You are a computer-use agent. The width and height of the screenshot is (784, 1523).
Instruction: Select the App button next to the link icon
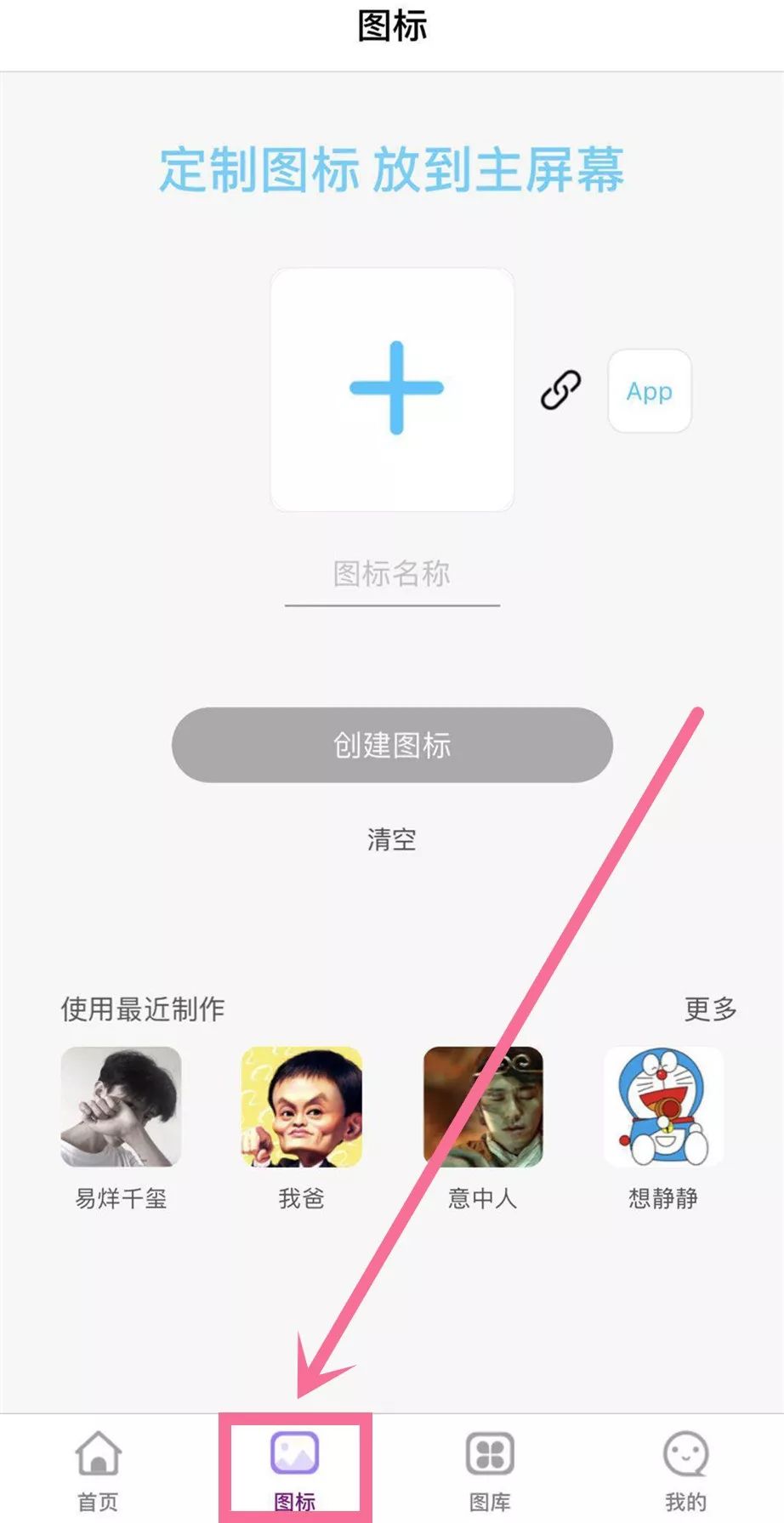tap(649, 390)
